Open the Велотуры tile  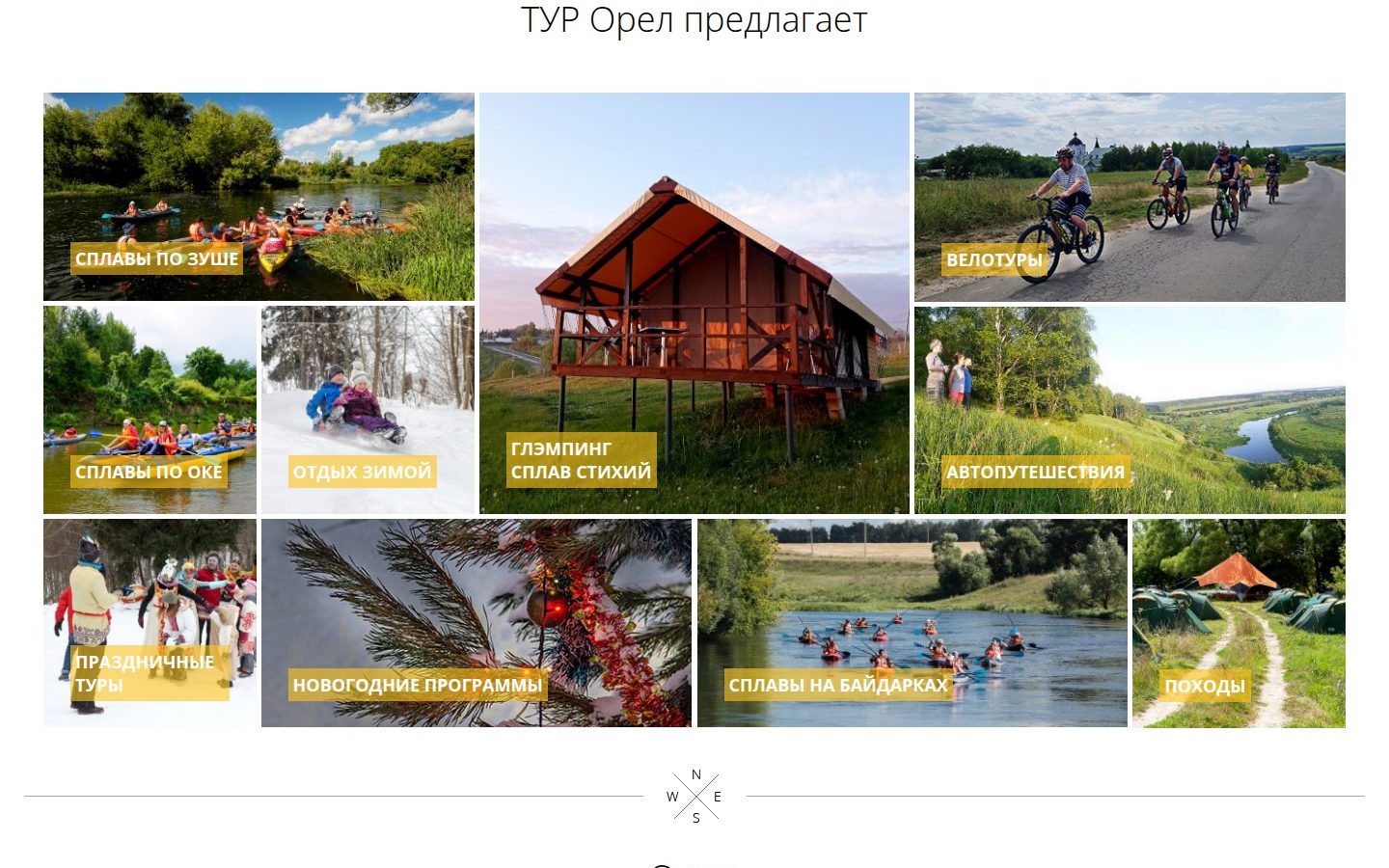1130,197
